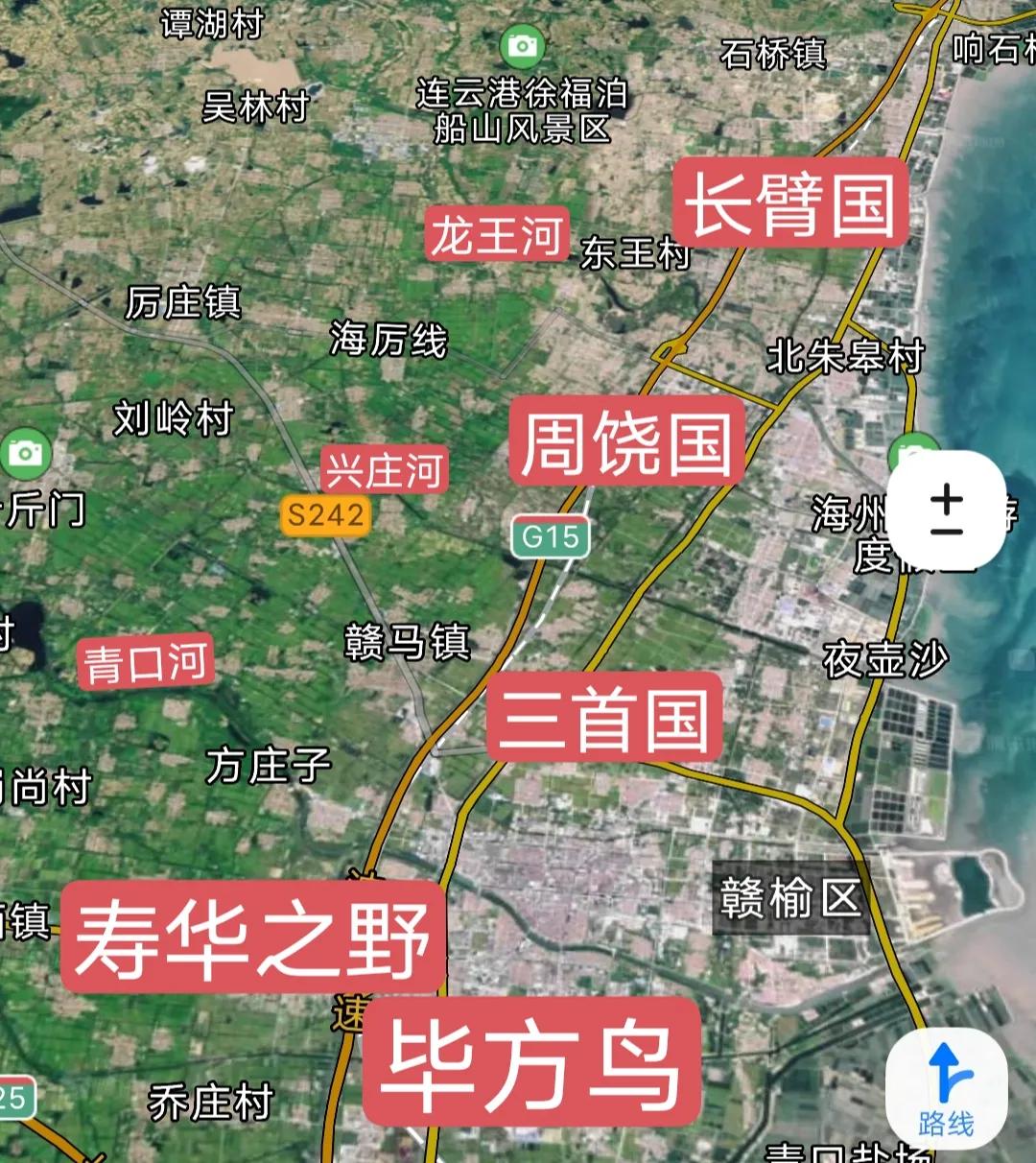Select the 毕方鸟 label
The width and height of the screenshot is (1036, 1163).
click(x=534, y=1061)
